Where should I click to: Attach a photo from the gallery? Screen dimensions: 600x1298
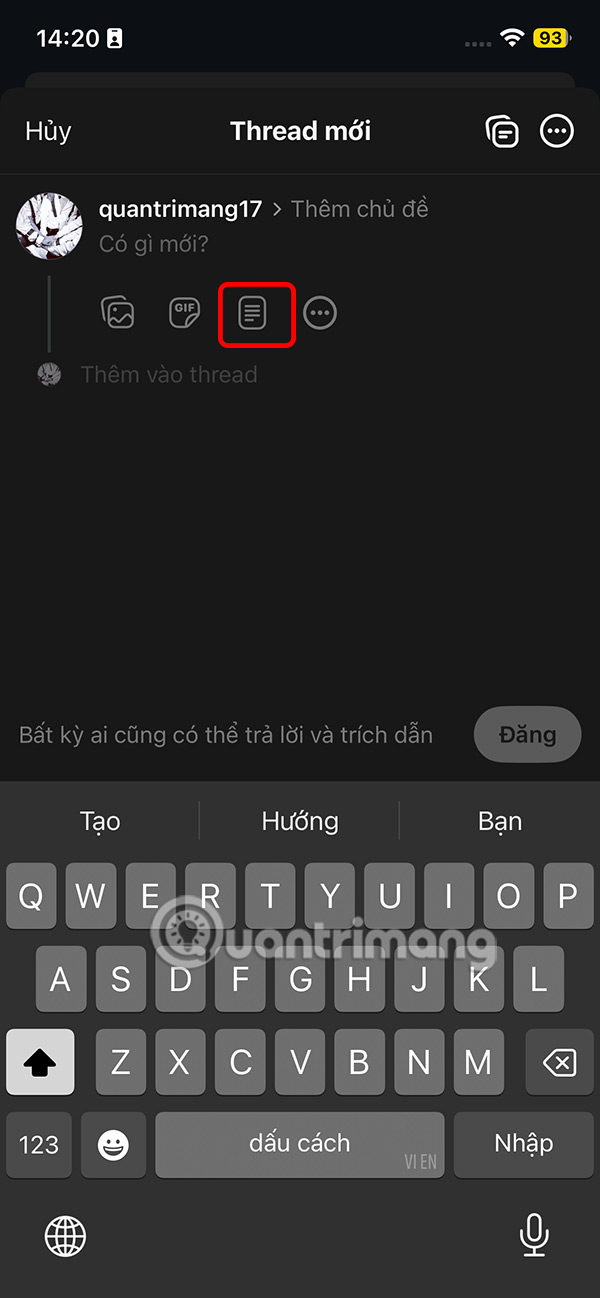point(118,313)
